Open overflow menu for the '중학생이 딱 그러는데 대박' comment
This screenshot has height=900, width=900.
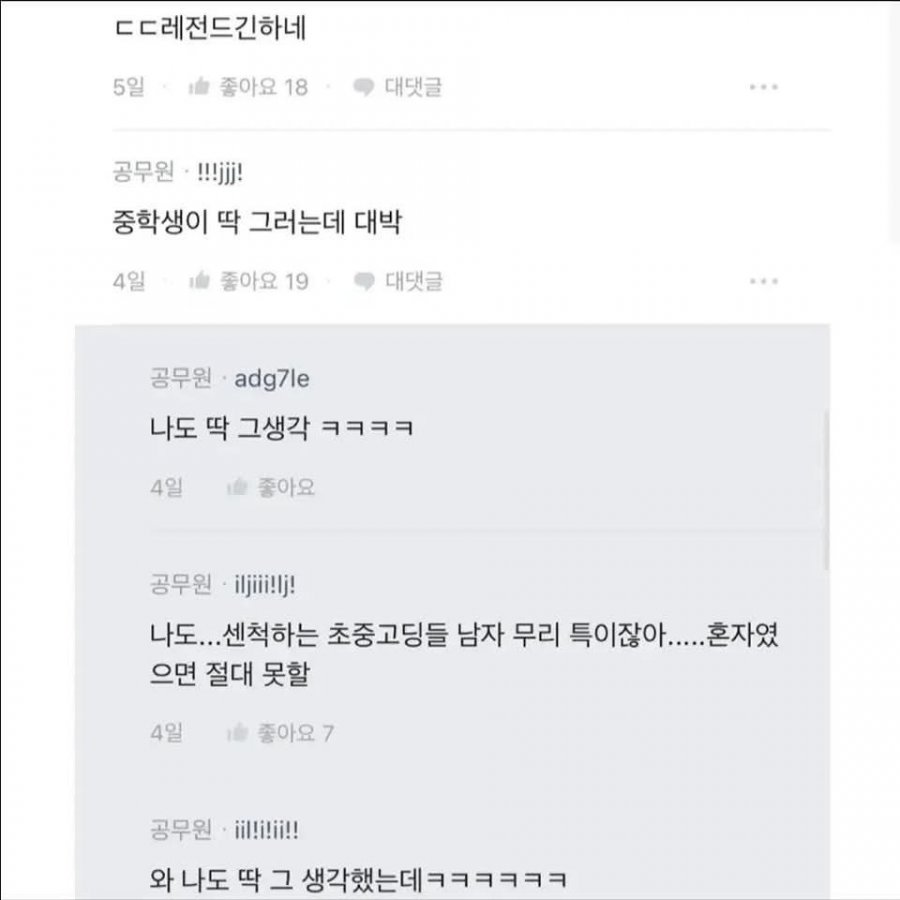[x=763, y=281]
